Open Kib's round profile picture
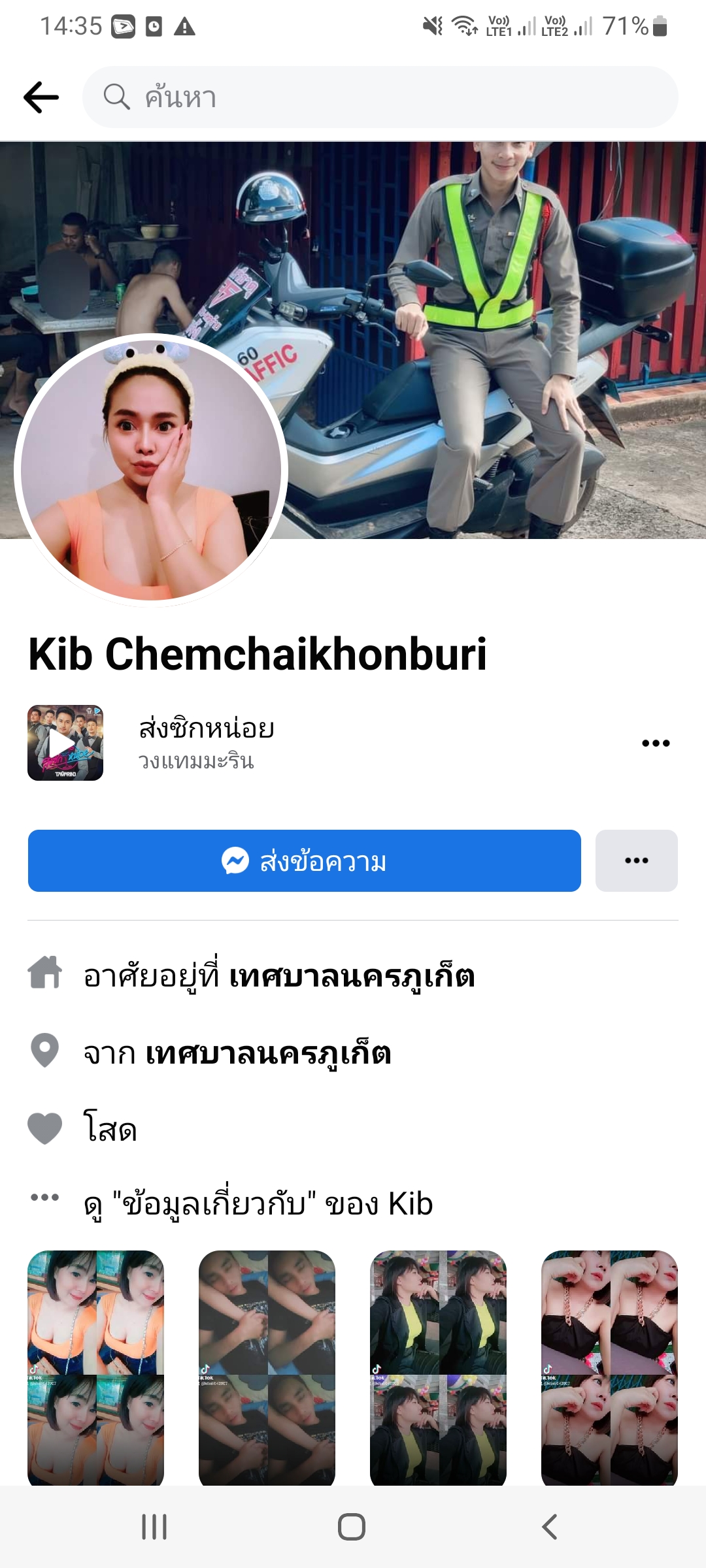 [x=151, y=470]
